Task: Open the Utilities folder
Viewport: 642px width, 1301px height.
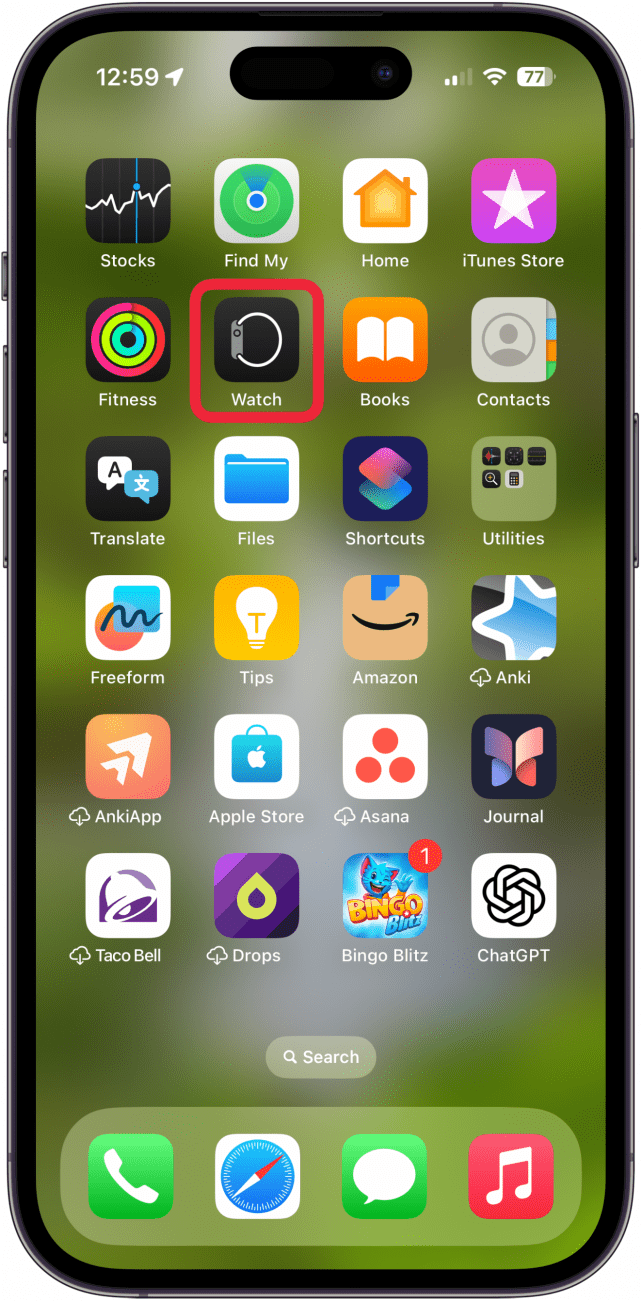Action: [513, 479]
